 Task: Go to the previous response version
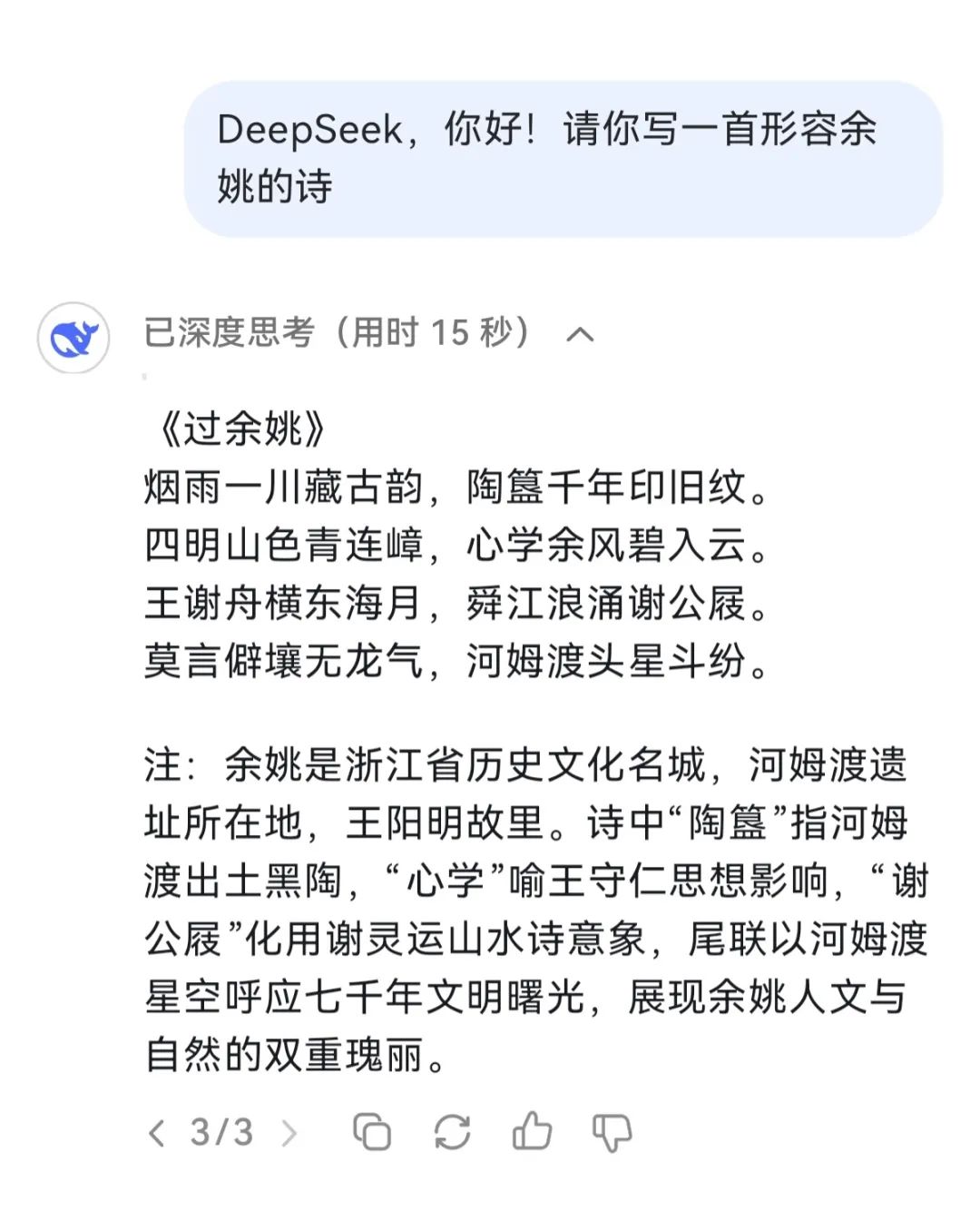click(157, 1132)
